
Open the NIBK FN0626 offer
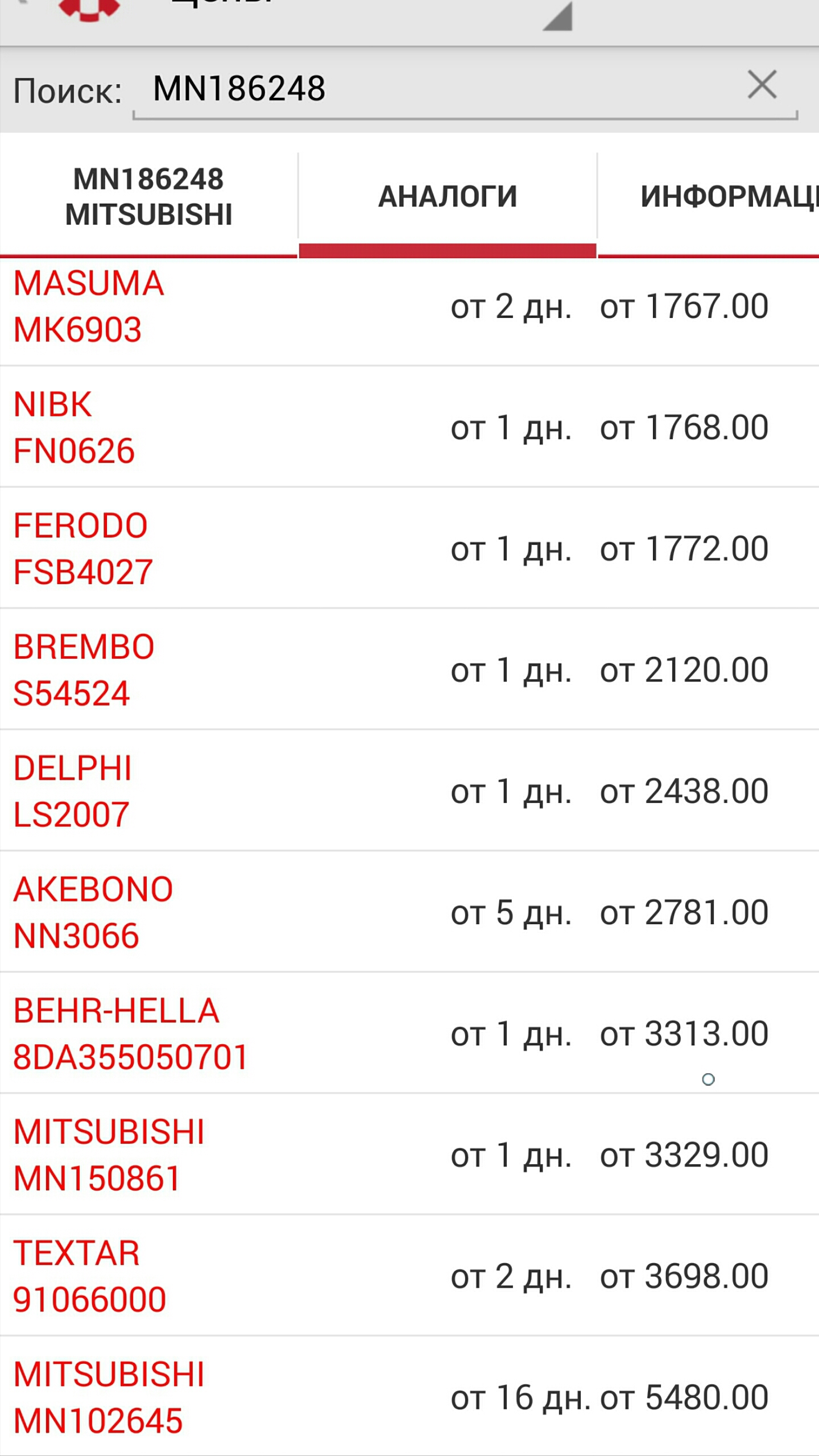coord(409,428)
